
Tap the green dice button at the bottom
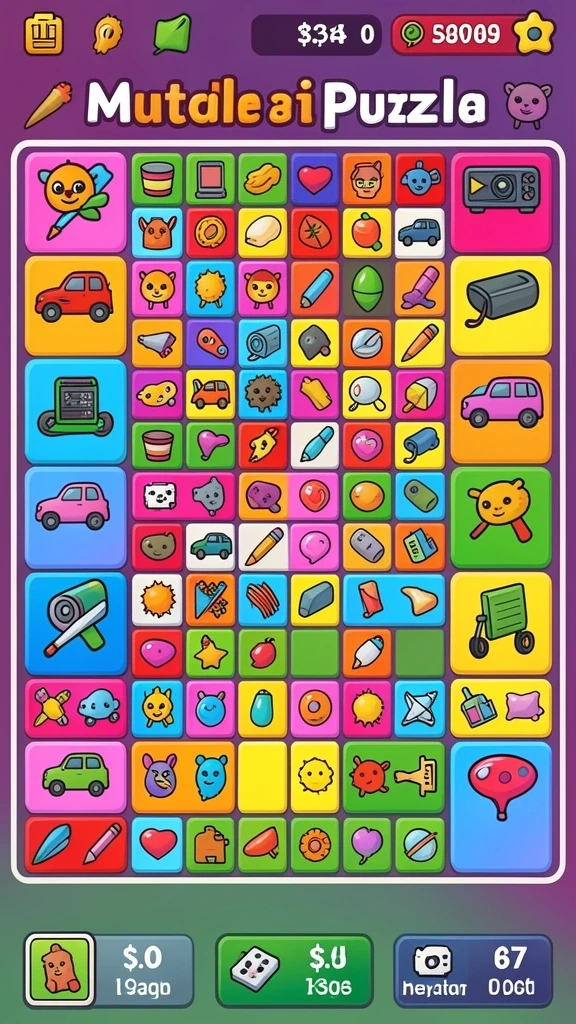(295, 970)
